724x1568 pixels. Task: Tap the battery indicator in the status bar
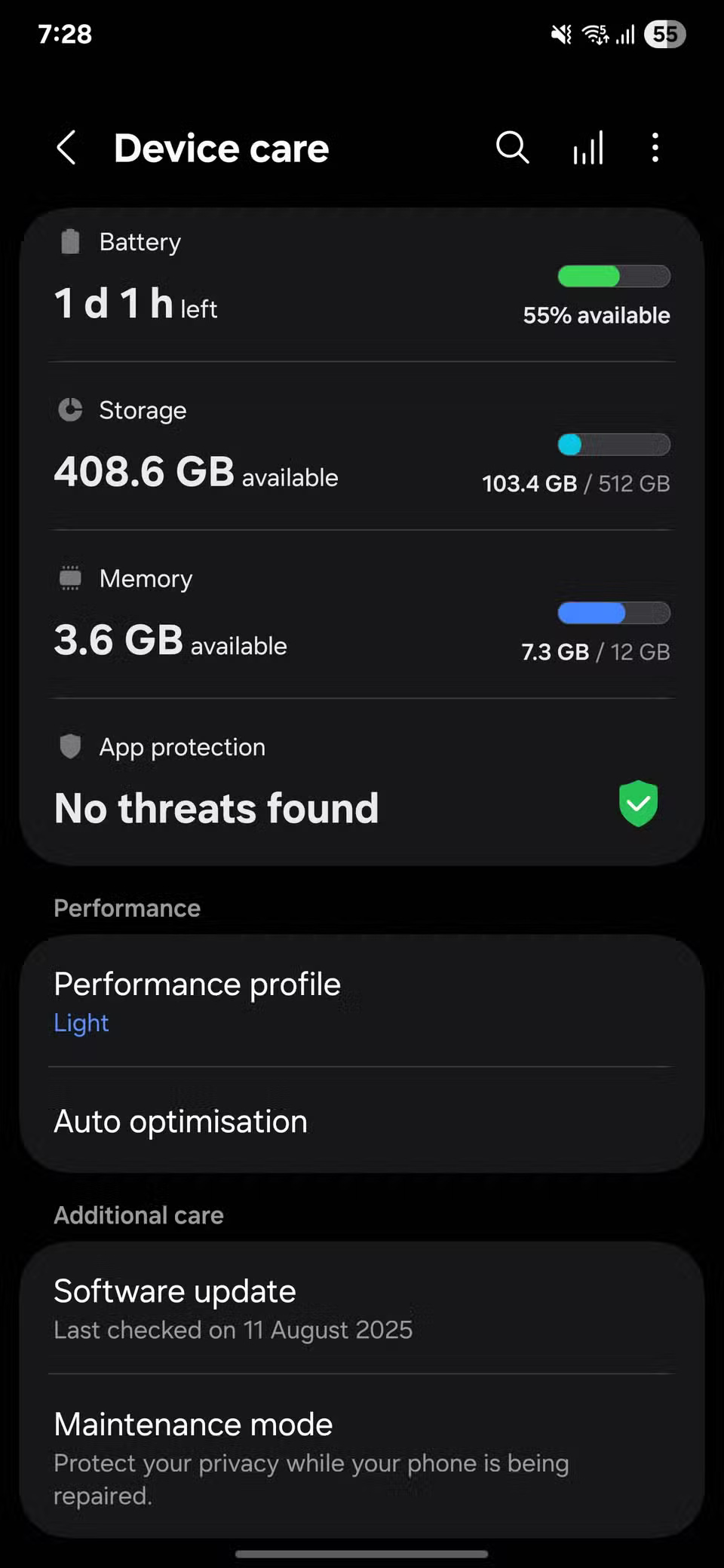point(664,34)
